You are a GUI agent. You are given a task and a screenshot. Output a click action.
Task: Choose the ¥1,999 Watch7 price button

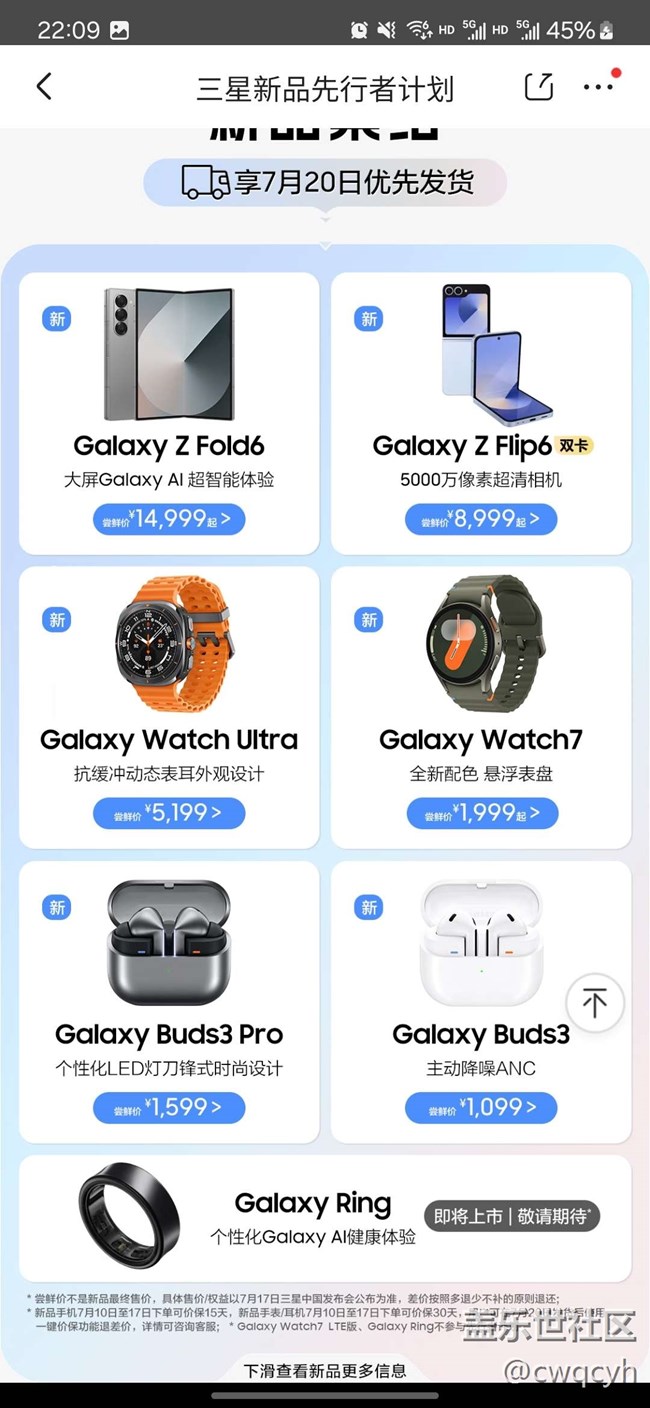481,813
